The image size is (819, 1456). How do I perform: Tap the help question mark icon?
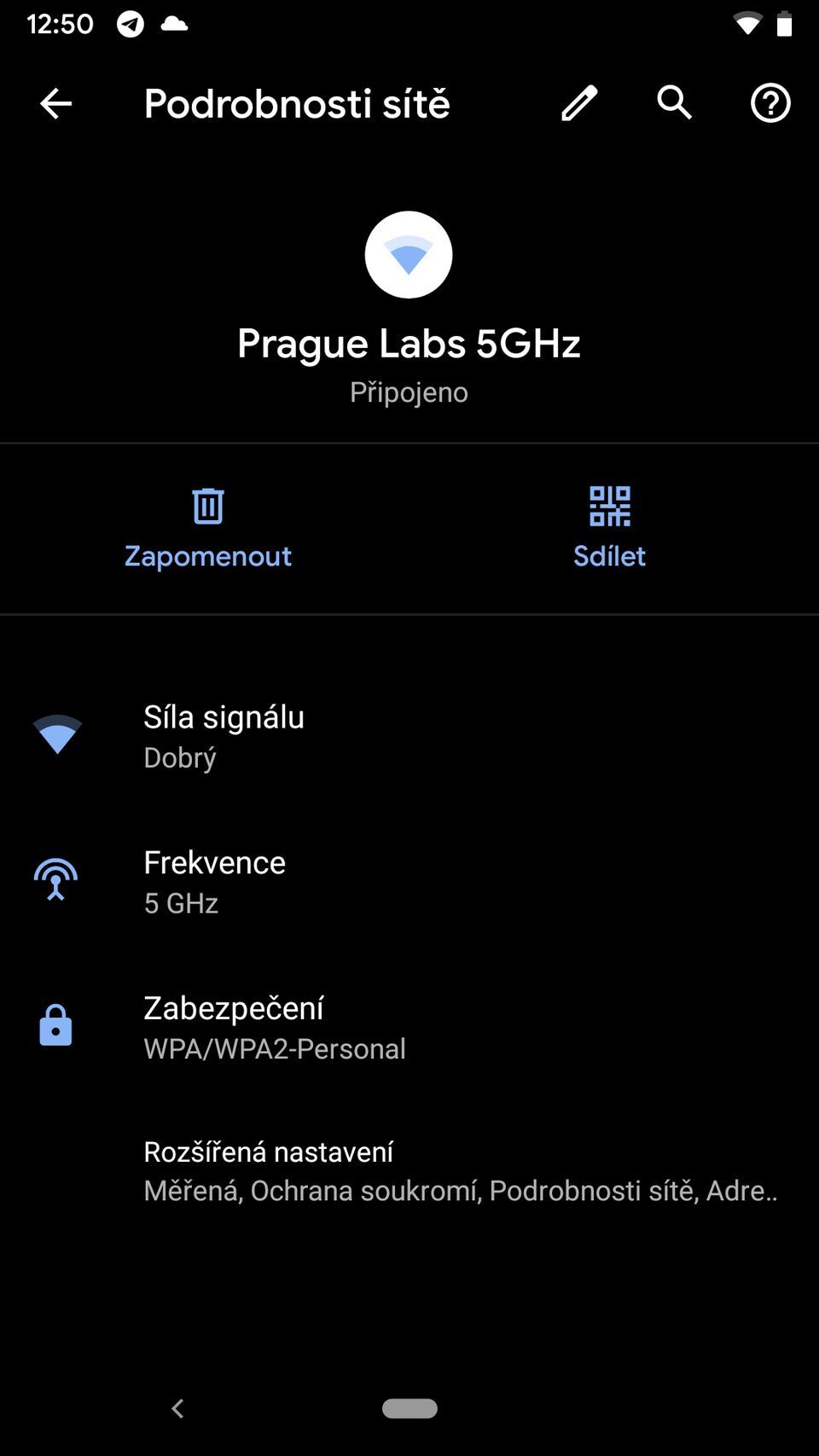pyautogui.click(x=770, y=103)
